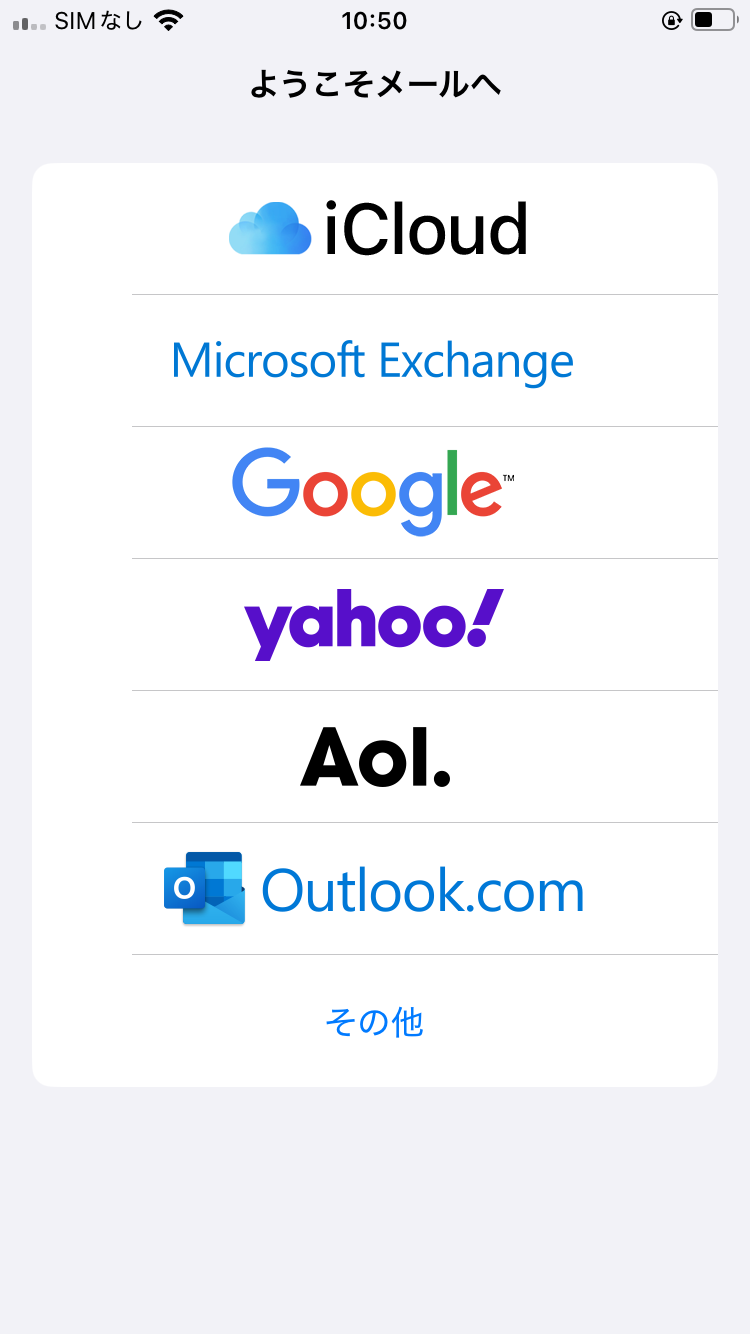Set up an Aol. account
750x1334 pixels.
click(x=375, y=756)
